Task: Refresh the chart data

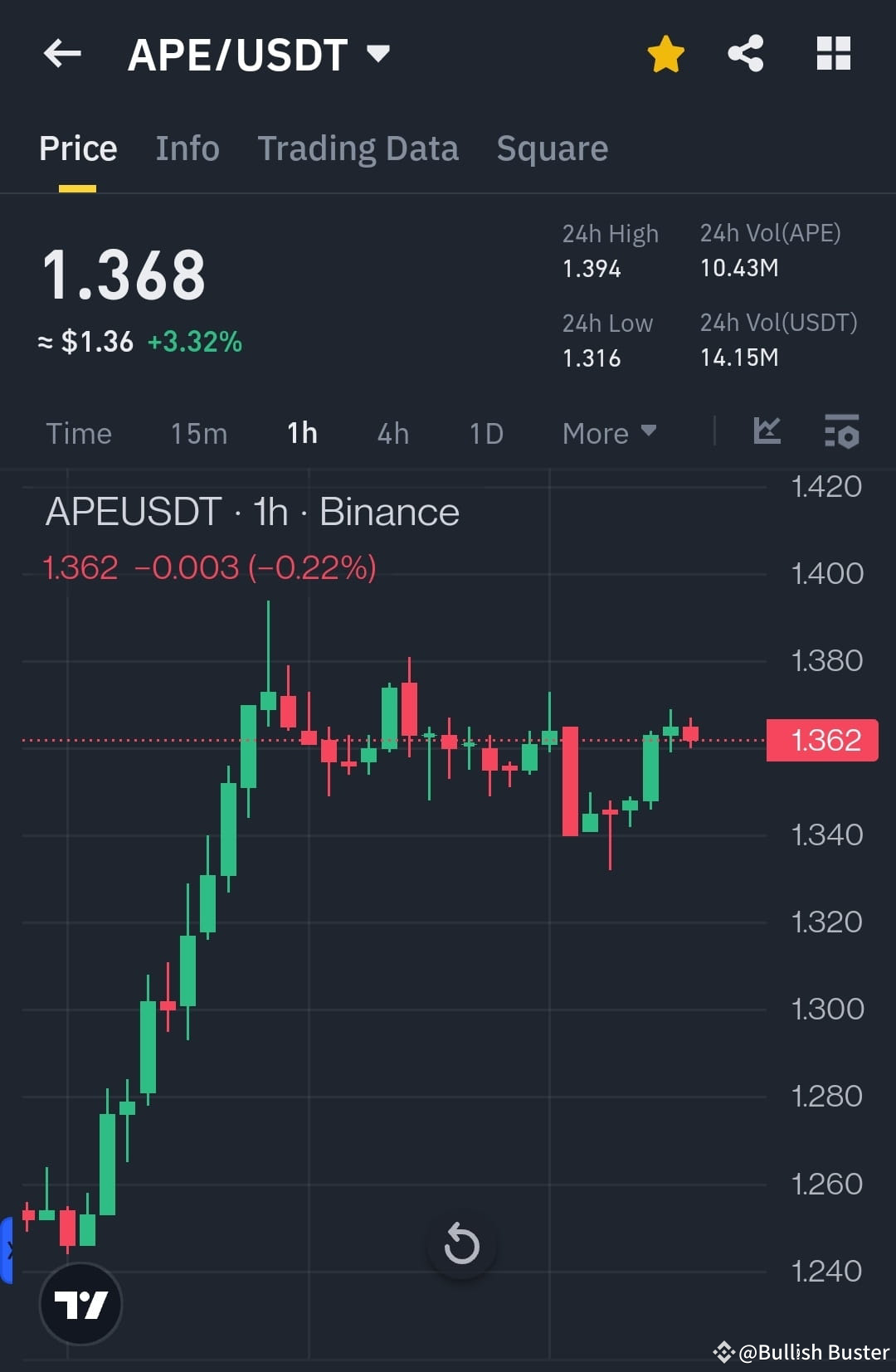Action: (462, 1243)
